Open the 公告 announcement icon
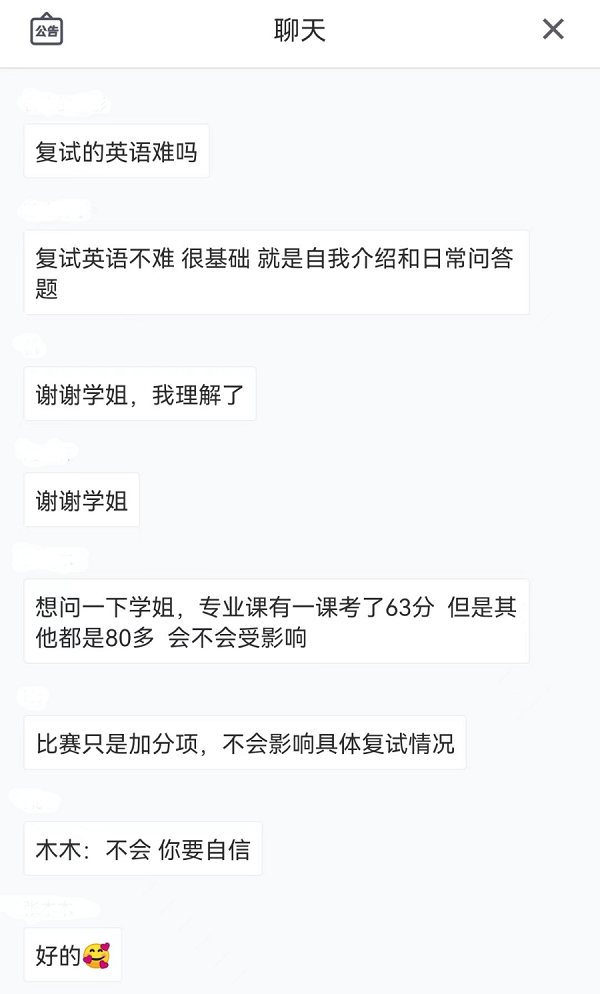 tap(46, 30)
